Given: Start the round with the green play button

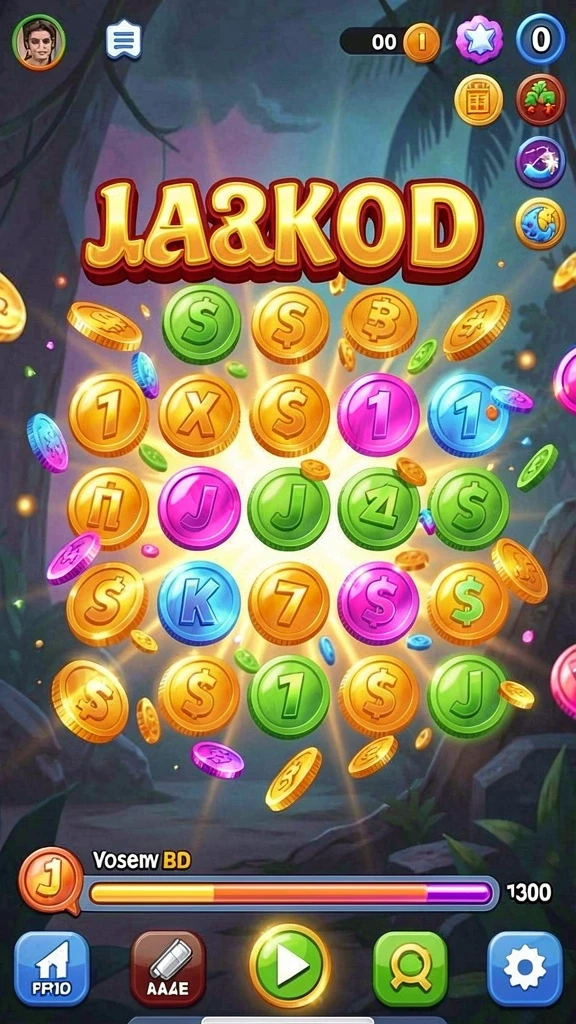Looking at the screenshot, I should (x=290, y=966).
